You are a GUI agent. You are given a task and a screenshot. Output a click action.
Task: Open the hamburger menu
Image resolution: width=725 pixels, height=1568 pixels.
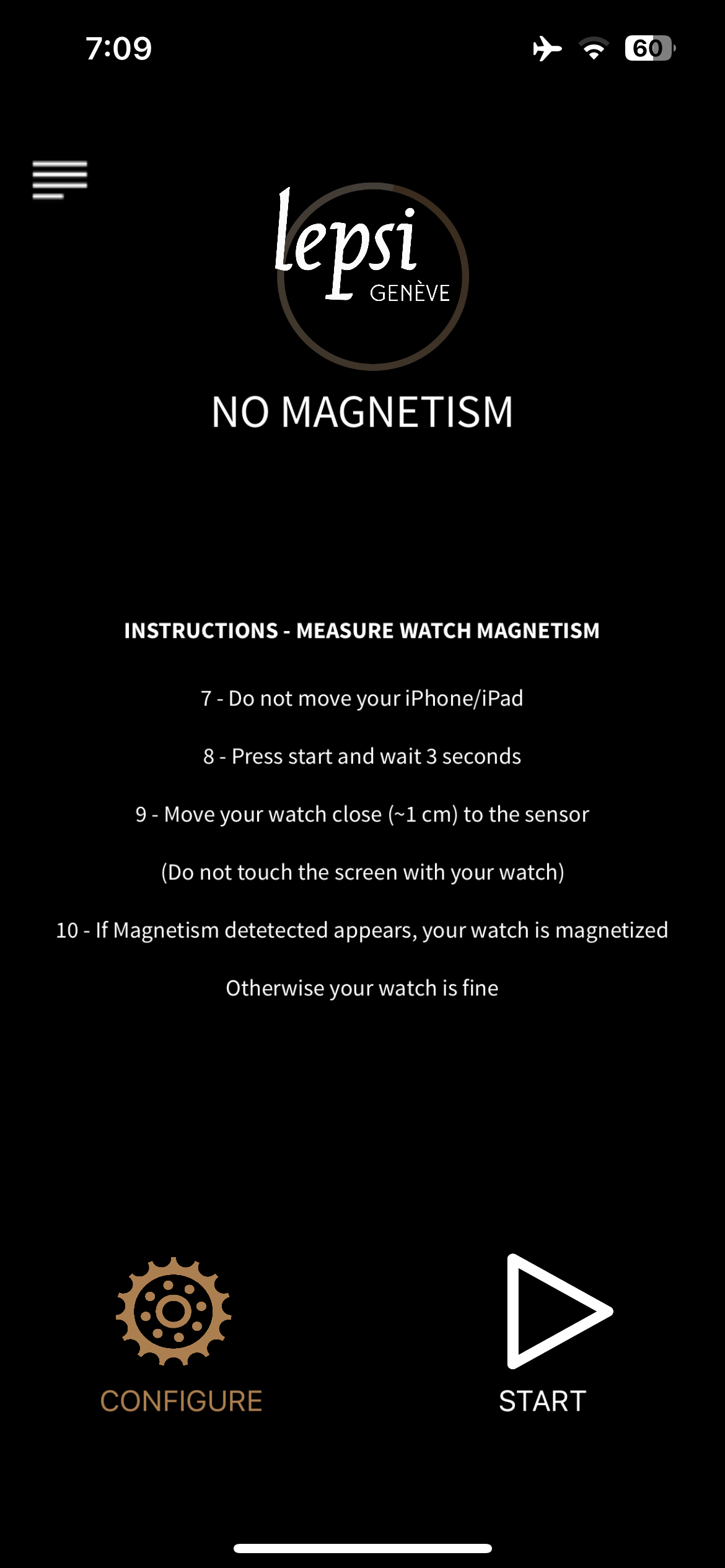pyautogui.click(x=59, y=180)
